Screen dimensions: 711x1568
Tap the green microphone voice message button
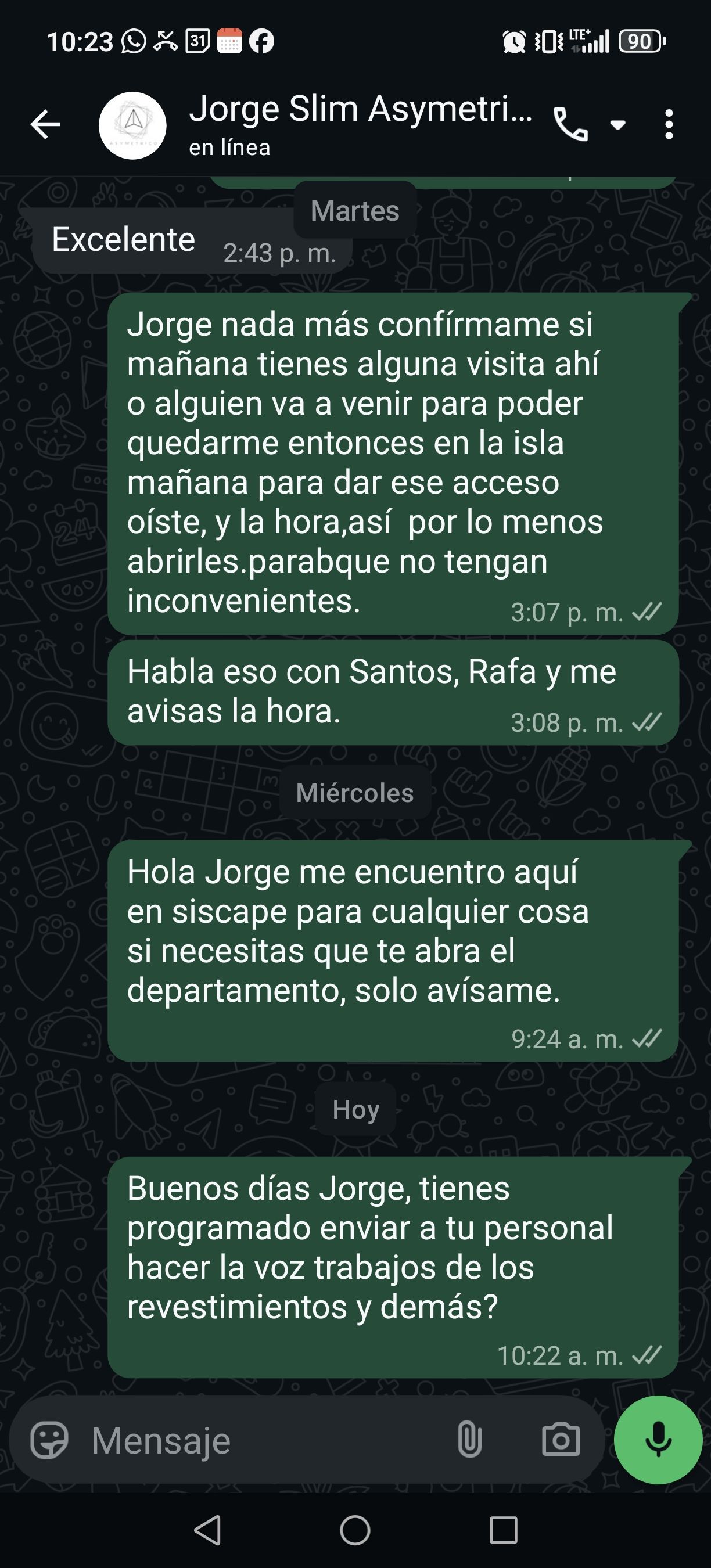[658, 1440]
